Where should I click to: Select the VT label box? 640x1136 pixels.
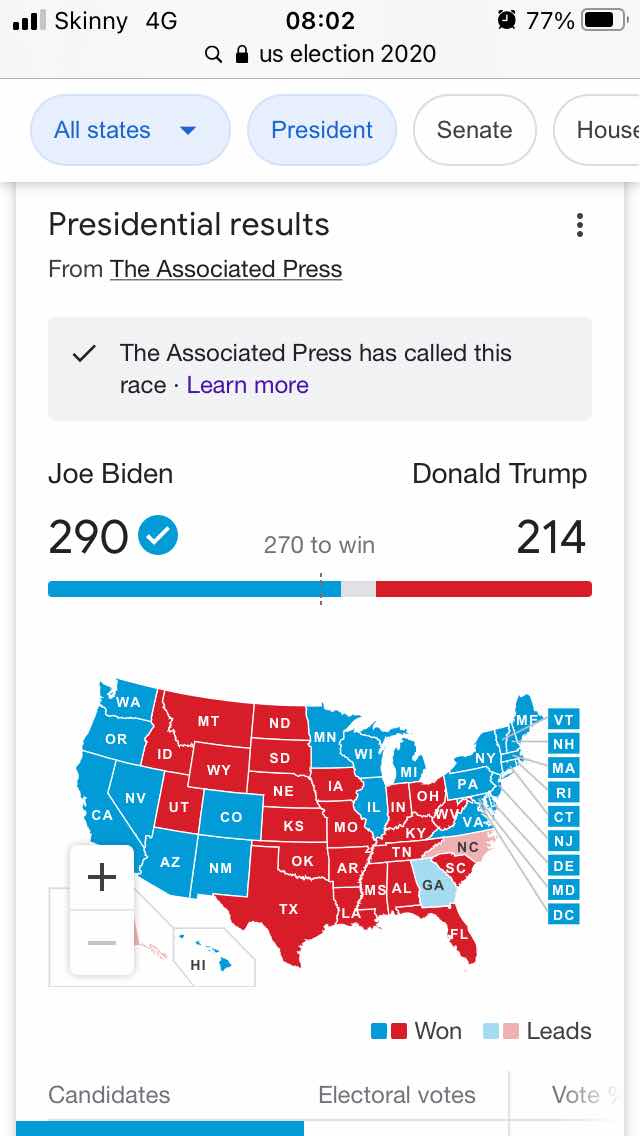[564, 720]
